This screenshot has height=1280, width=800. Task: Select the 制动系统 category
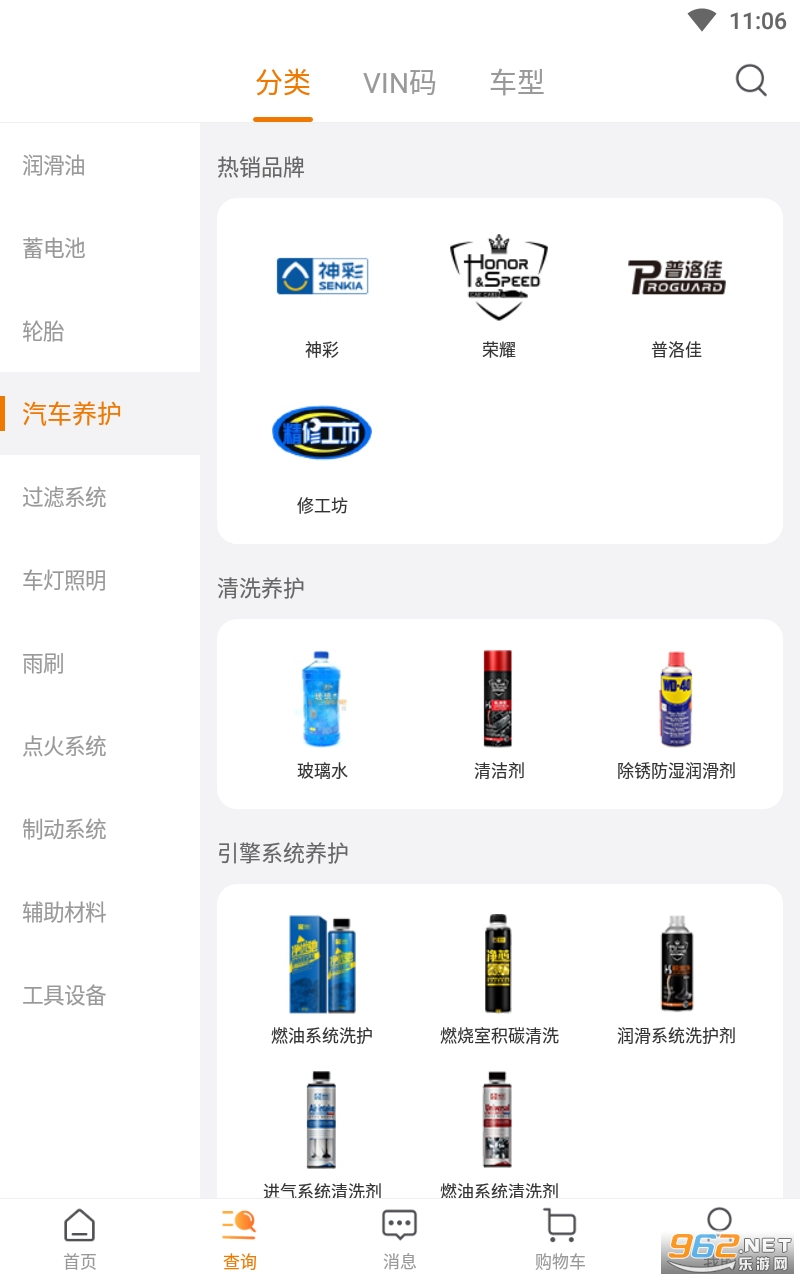(x=65, y=830)
